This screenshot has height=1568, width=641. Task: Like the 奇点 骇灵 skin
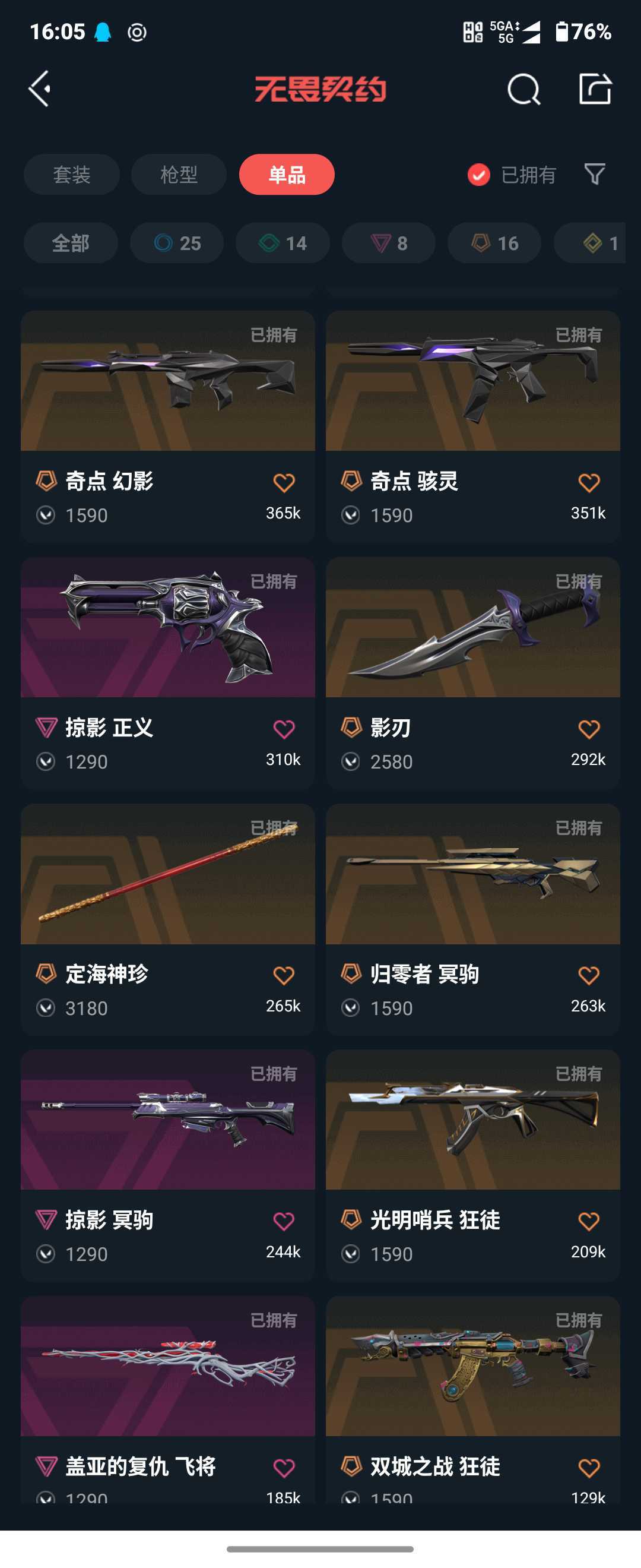(588, 483)
